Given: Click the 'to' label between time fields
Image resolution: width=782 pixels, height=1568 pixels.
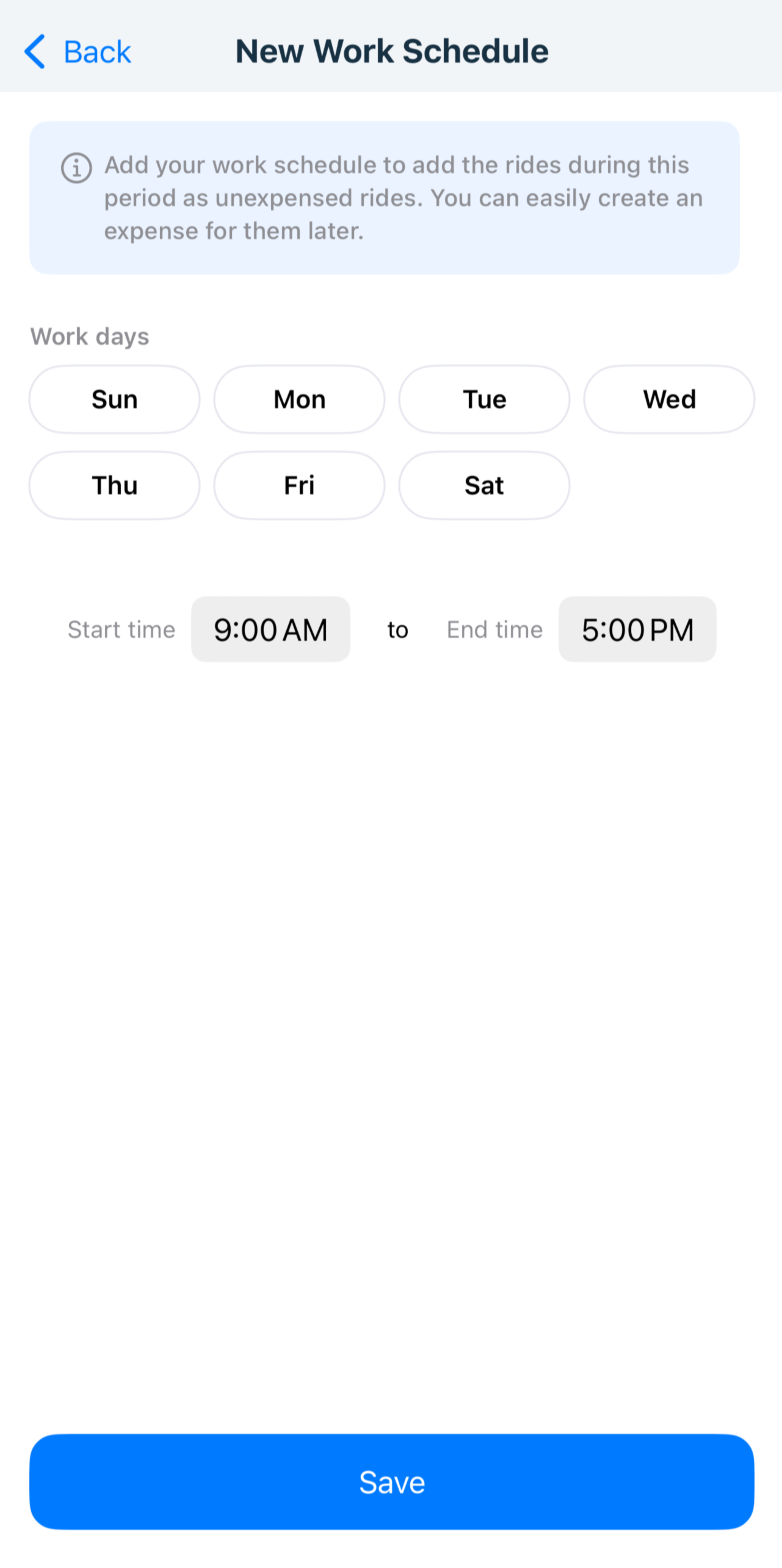Looking at the screenshot, I should [396, 629].
